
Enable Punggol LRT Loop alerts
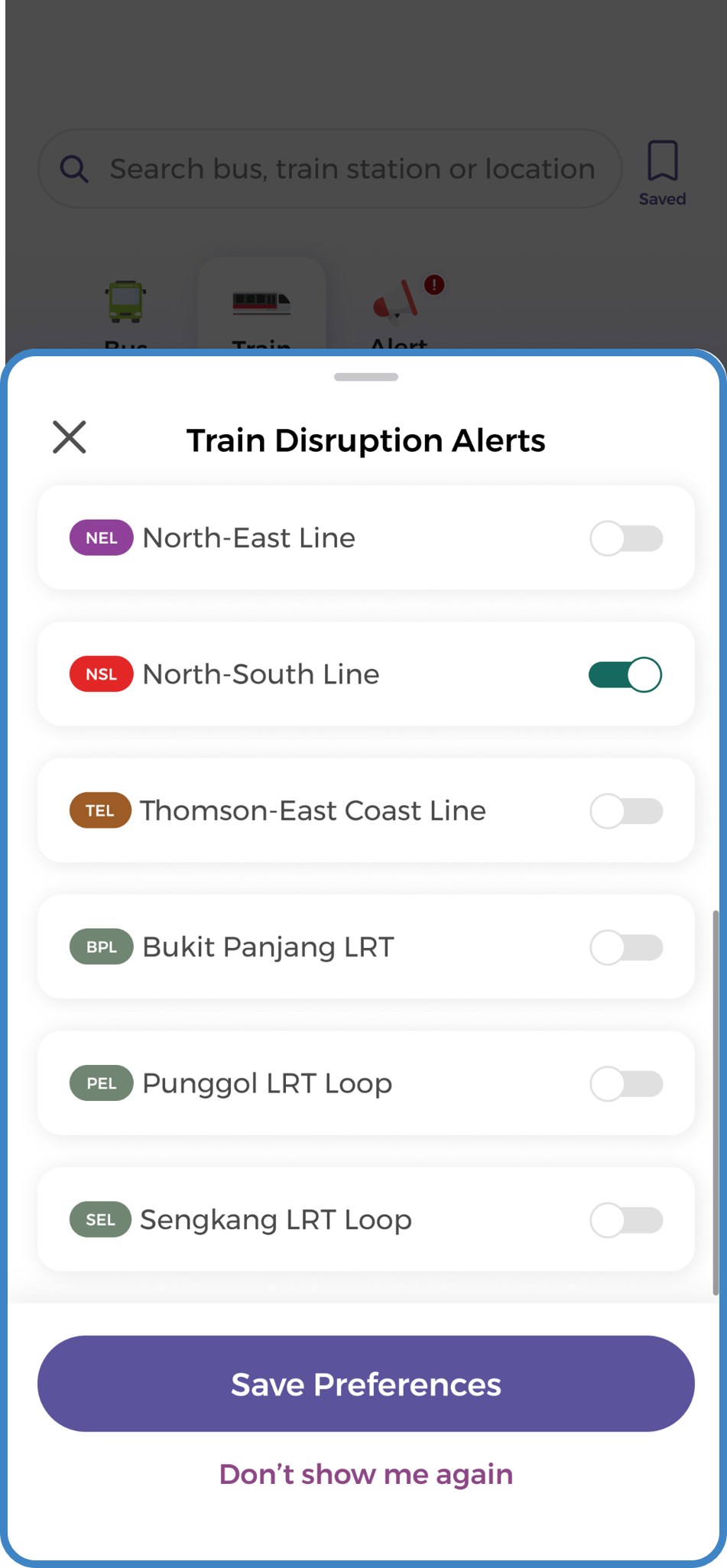[625, 1083]
